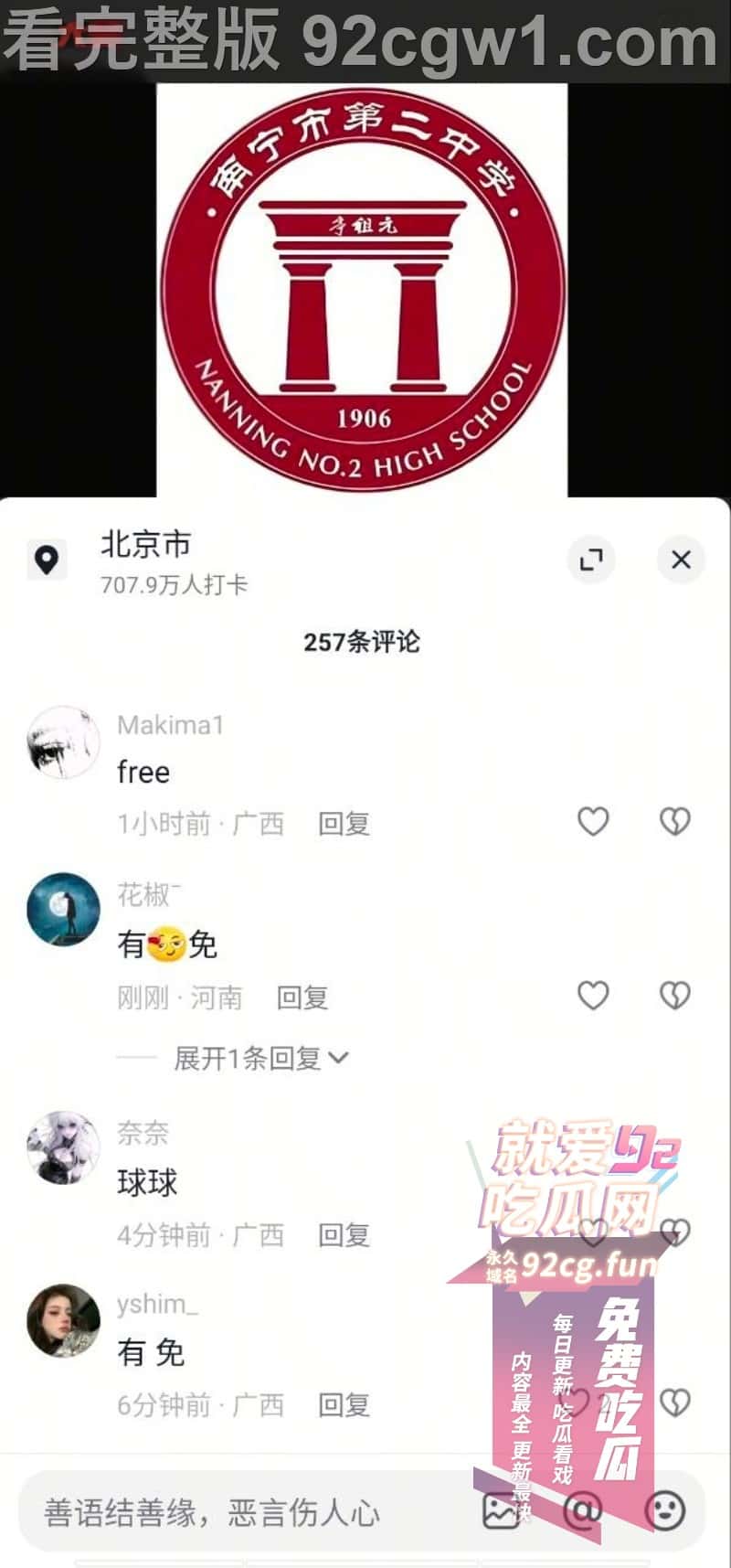Open yshim_'s profile avatar
Viewport: 731px width, 1568px height.
click(63, 1320)
